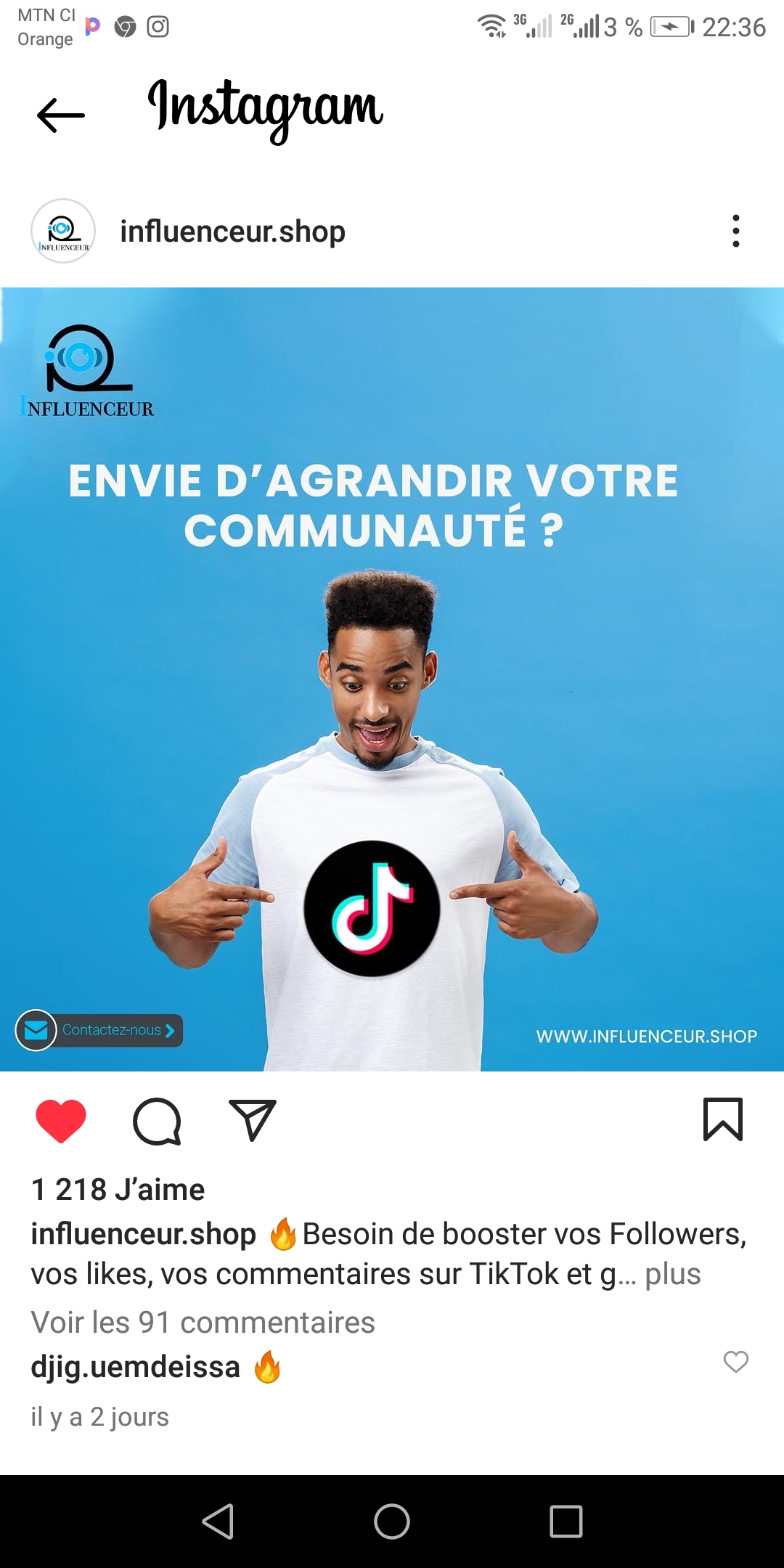Expand the caption by tapping plus
Image resolution: width=784 pixels, height=1568 pixels.
pos(673,1274)
